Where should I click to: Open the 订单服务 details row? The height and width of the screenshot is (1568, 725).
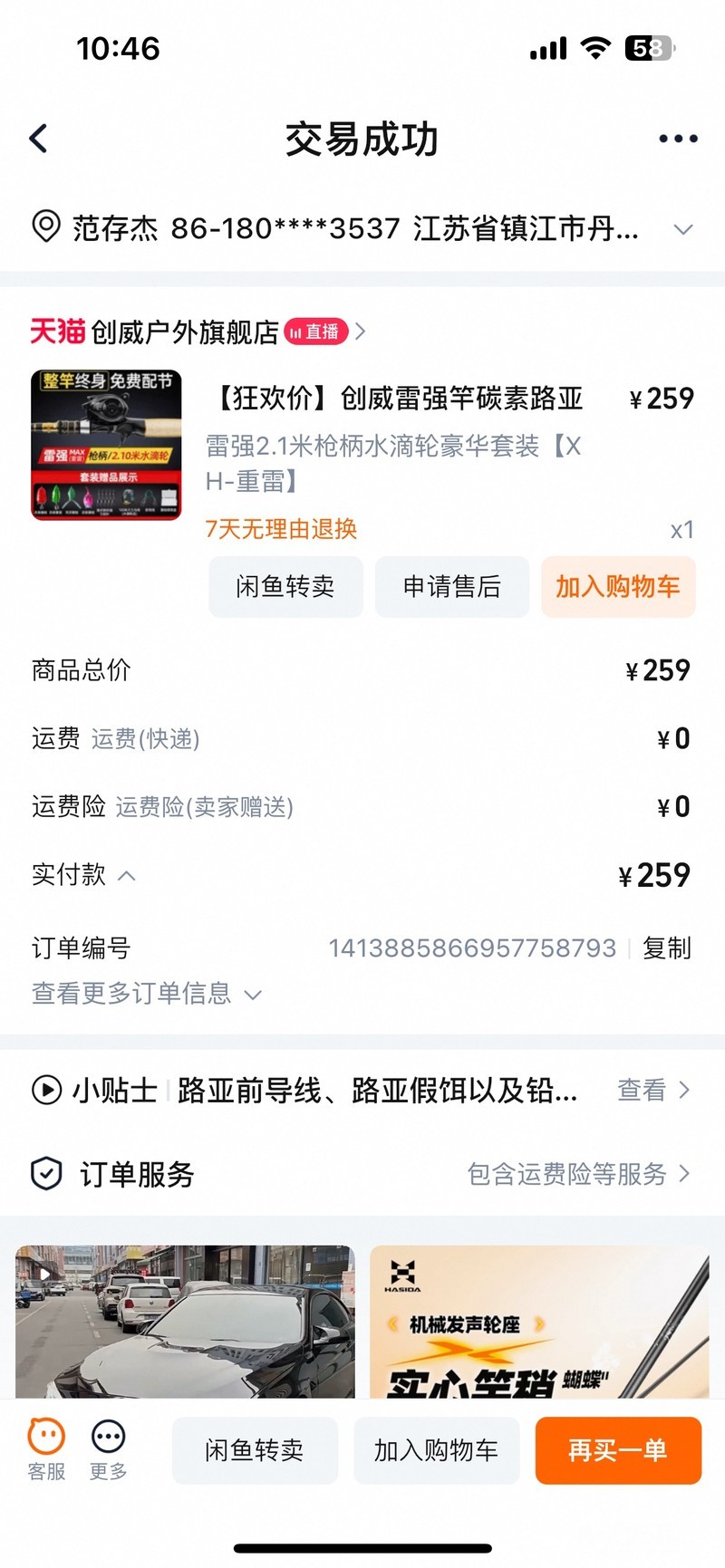(362, 1175)
